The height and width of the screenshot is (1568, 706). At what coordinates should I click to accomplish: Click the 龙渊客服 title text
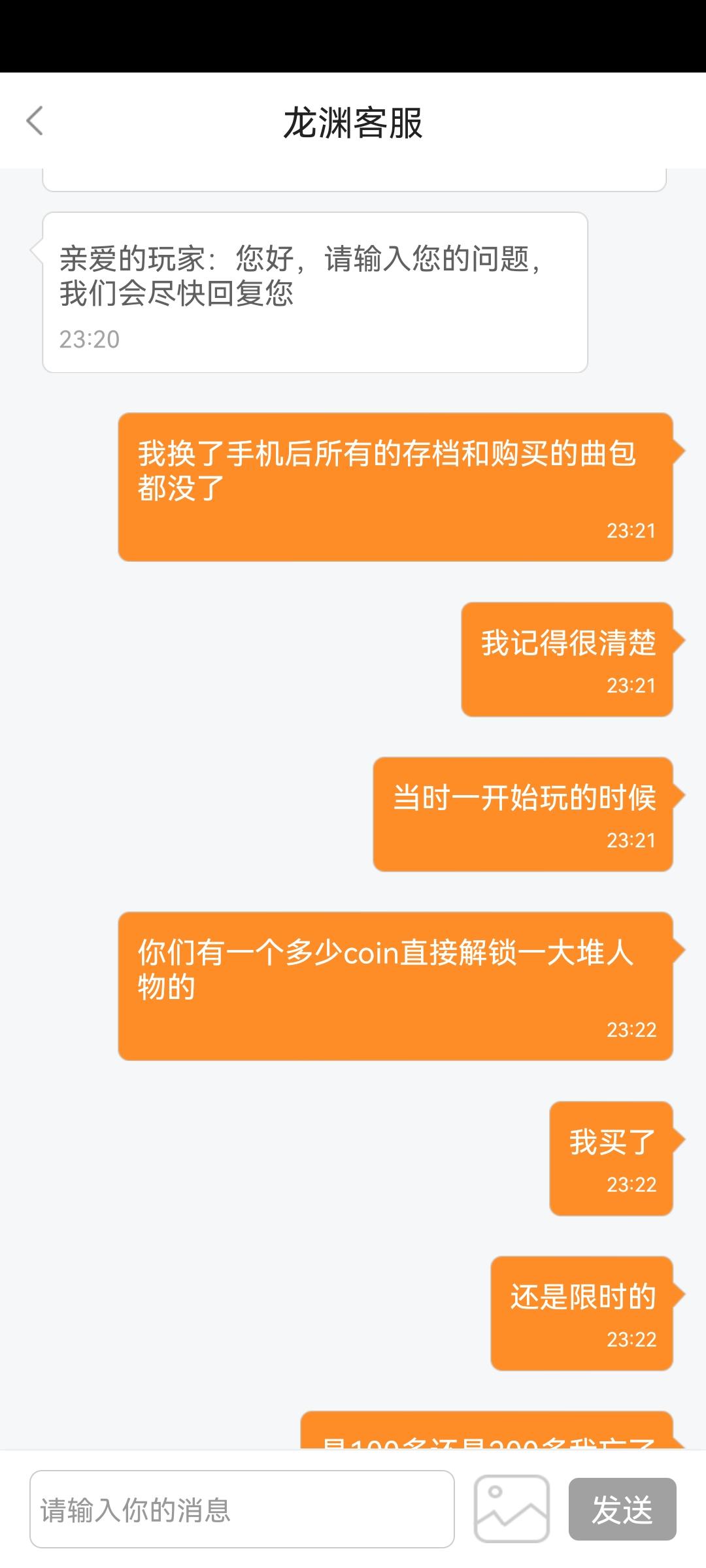[x=353, y=120]
